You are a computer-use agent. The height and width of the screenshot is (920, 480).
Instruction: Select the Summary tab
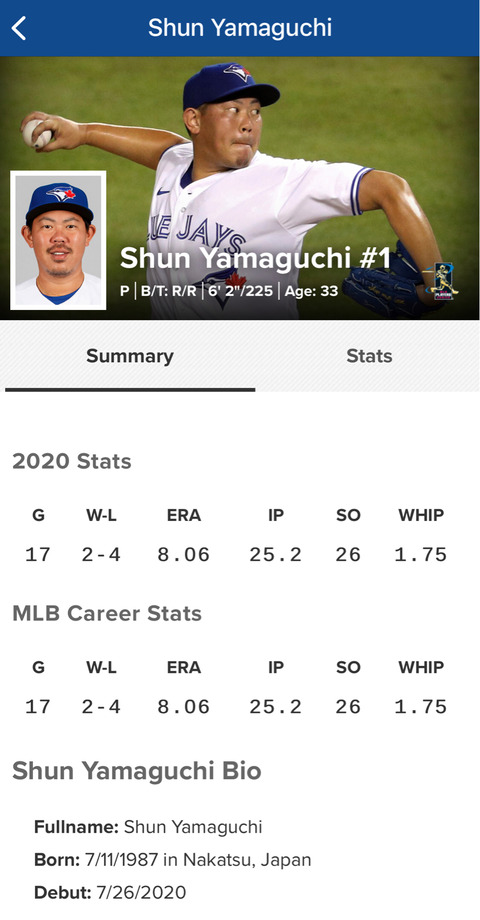click(130, 356)
